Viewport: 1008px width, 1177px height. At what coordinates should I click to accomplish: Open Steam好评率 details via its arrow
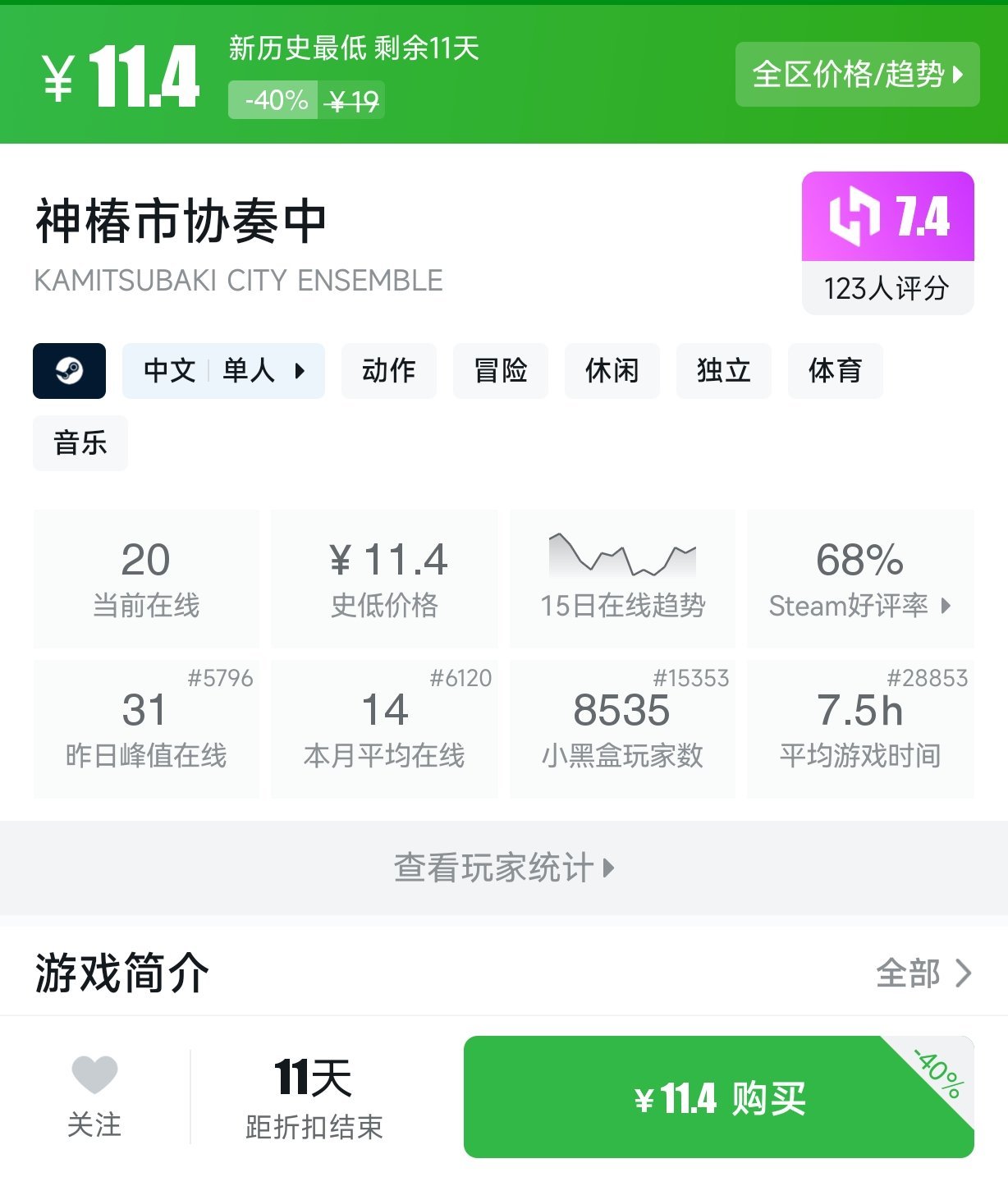[x=946, y=607]
